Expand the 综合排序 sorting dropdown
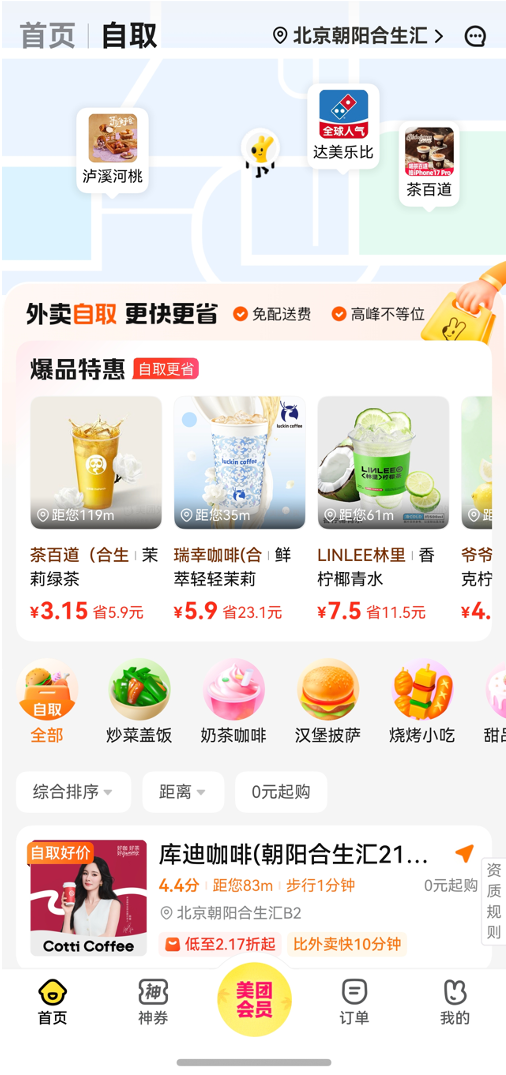506x1075 pixels. 73,792
